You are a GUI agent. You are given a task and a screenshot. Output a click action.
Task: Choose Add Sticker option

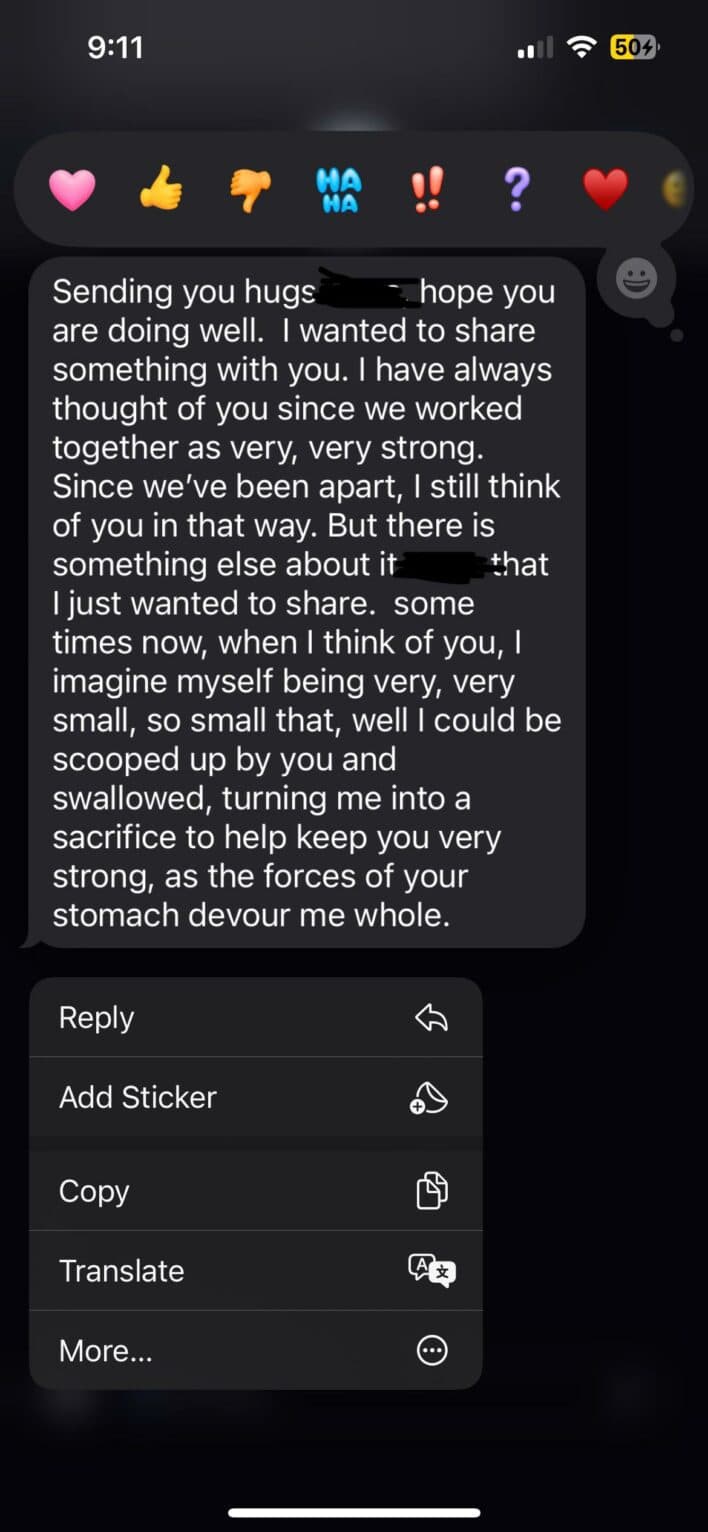tap(255, 1097)
